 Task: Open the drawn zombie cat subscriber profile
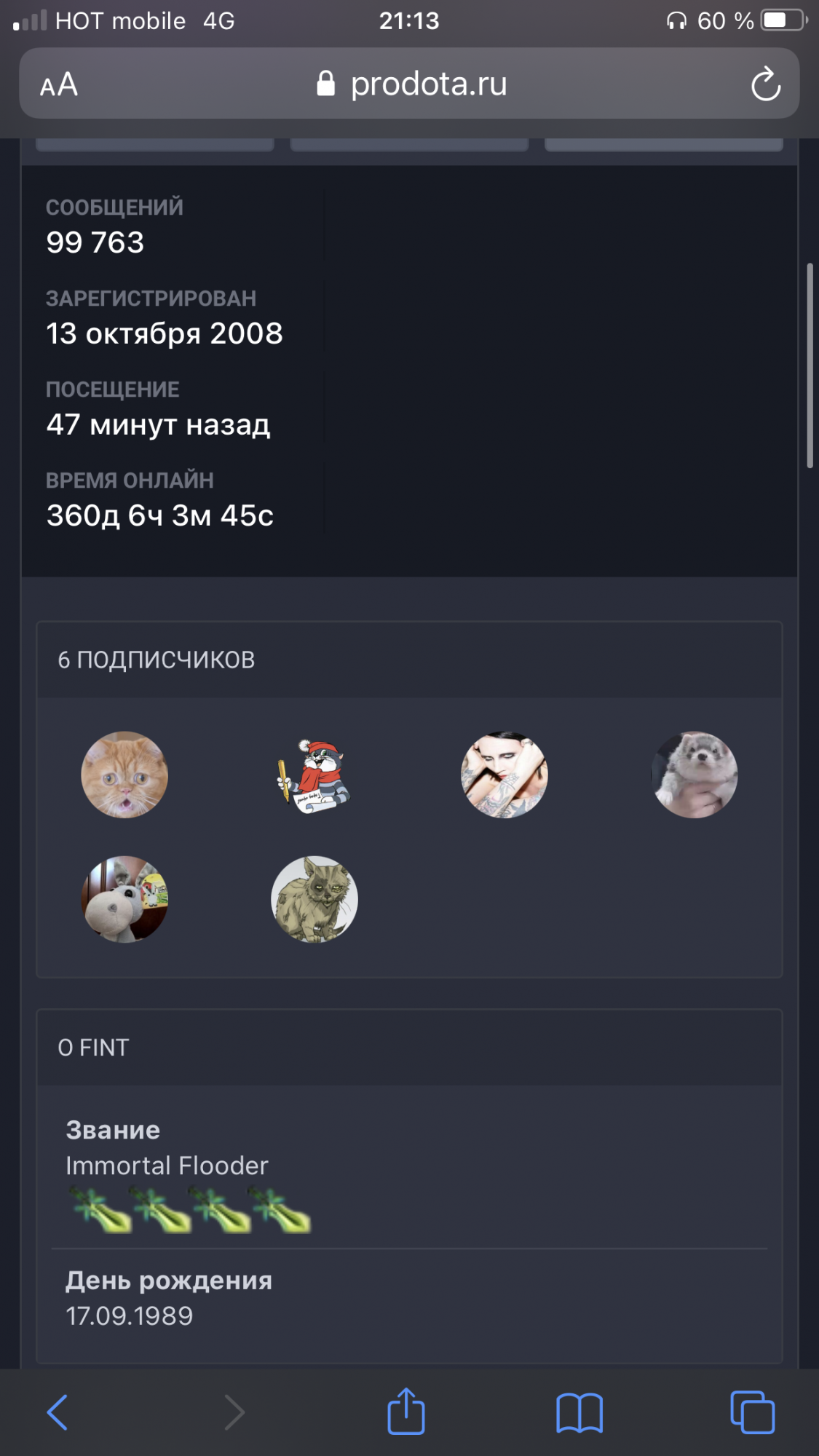[x=314, y=899]
